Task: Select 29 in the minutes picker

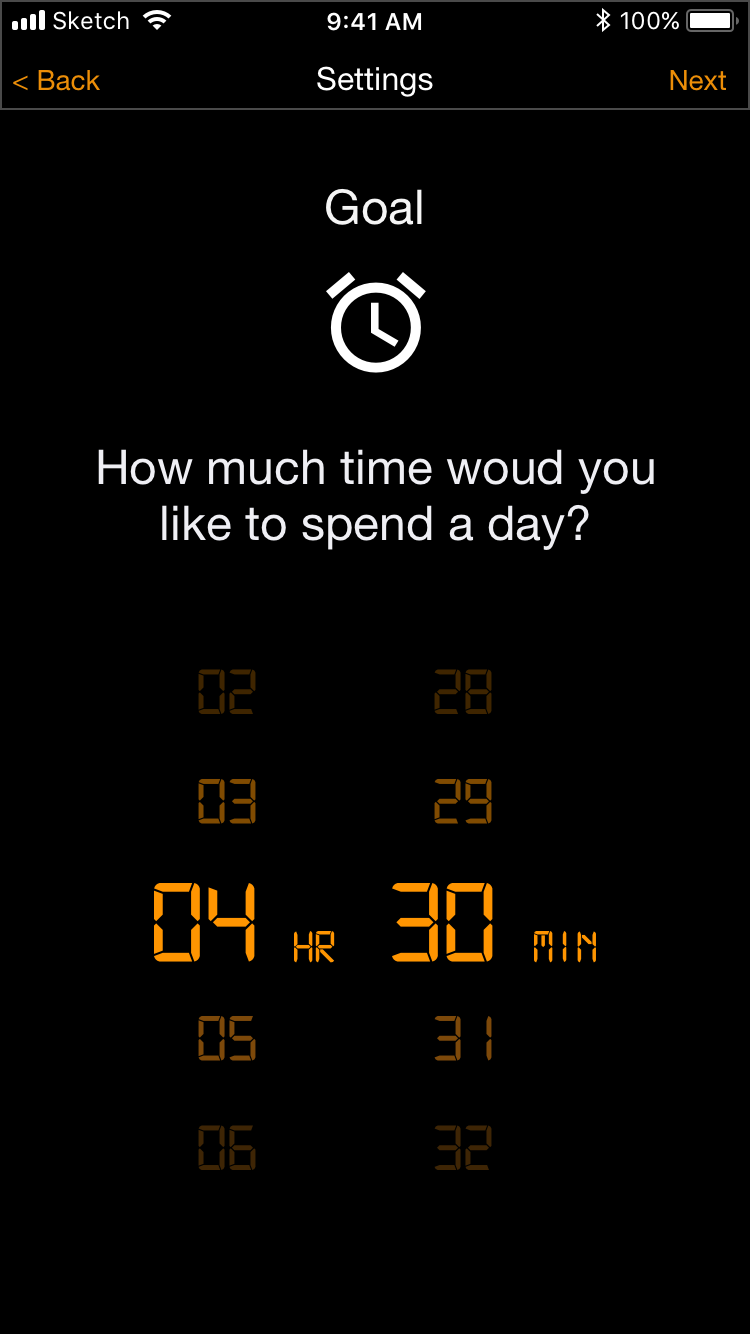Action: click(x=463, y=802)
